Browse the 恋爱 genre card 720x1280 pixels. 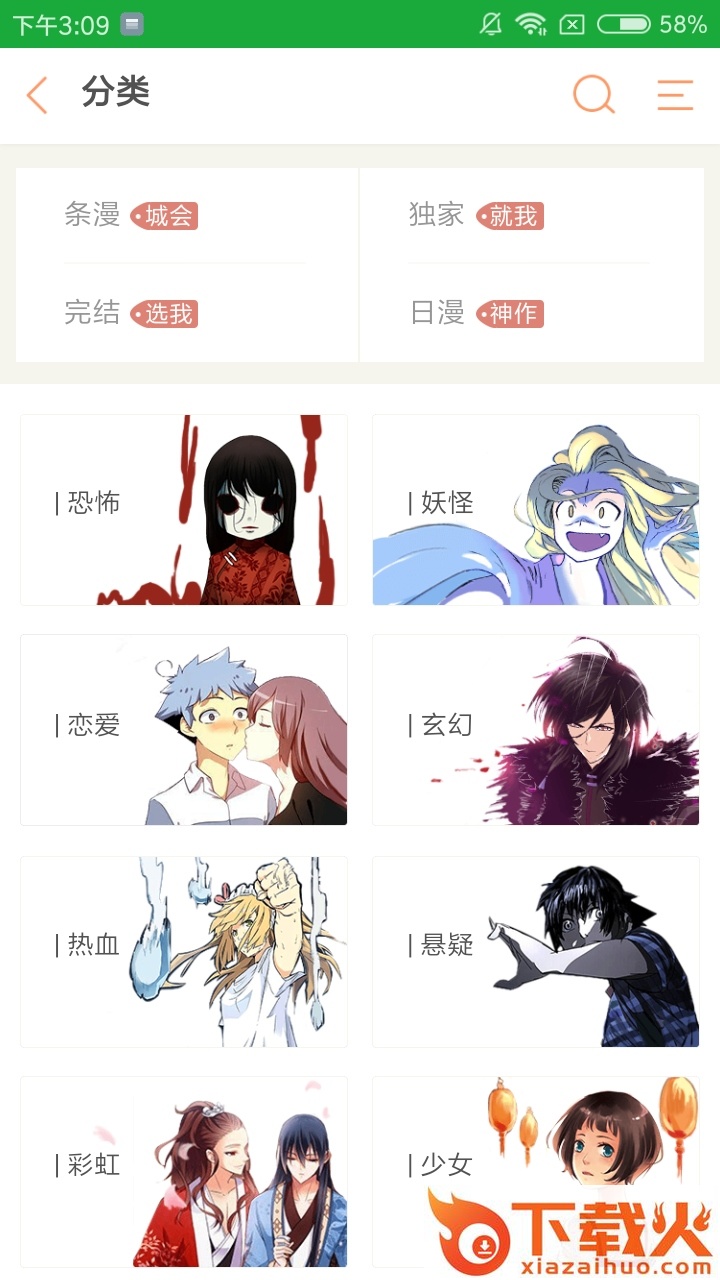click(x=184, y=730)
